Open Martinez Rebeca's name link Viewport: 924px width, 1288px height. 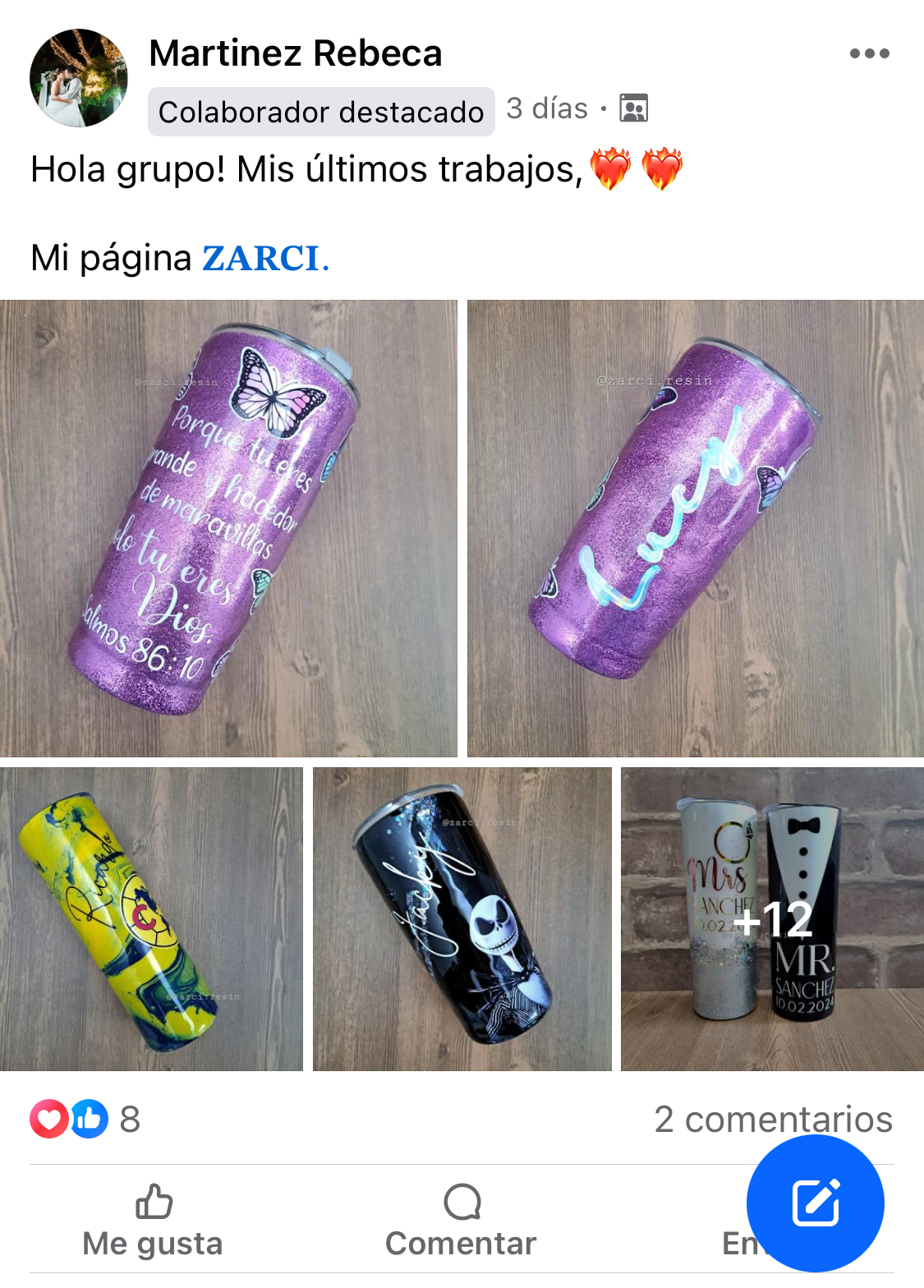(296, 54)
